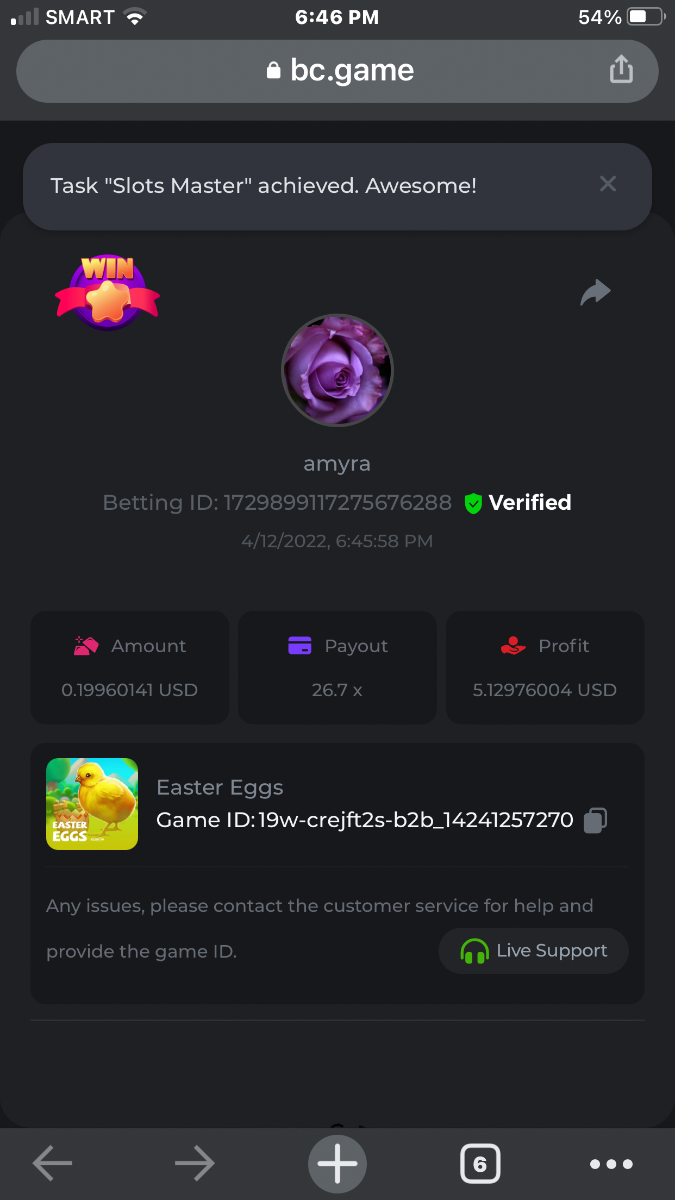Open the Easter Eggs game thumbnail
Image resolution: width=675 pixels, height=1200 pixels.
(92, 804)
